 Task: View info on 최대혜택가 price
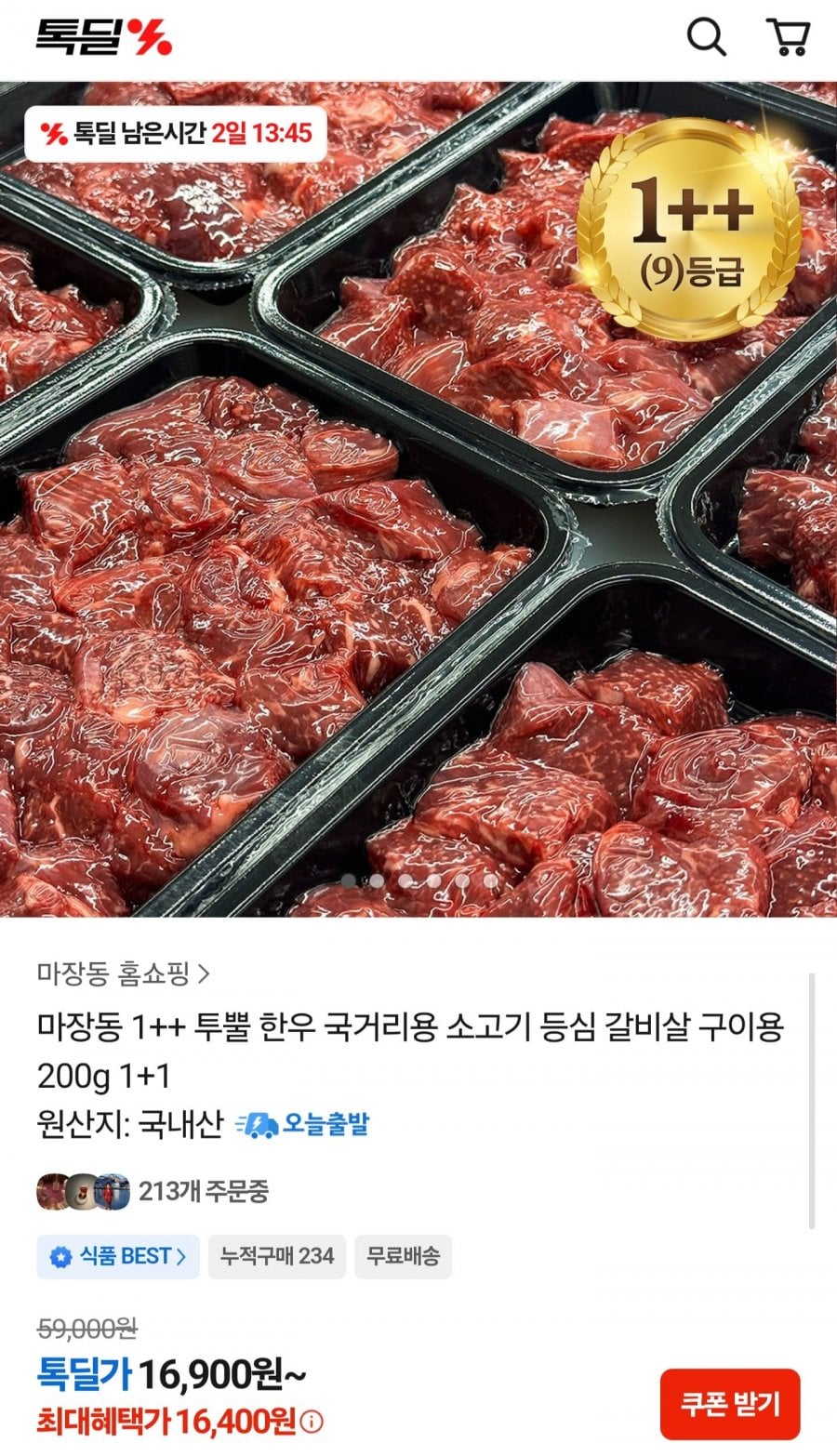click(313, 1422)
